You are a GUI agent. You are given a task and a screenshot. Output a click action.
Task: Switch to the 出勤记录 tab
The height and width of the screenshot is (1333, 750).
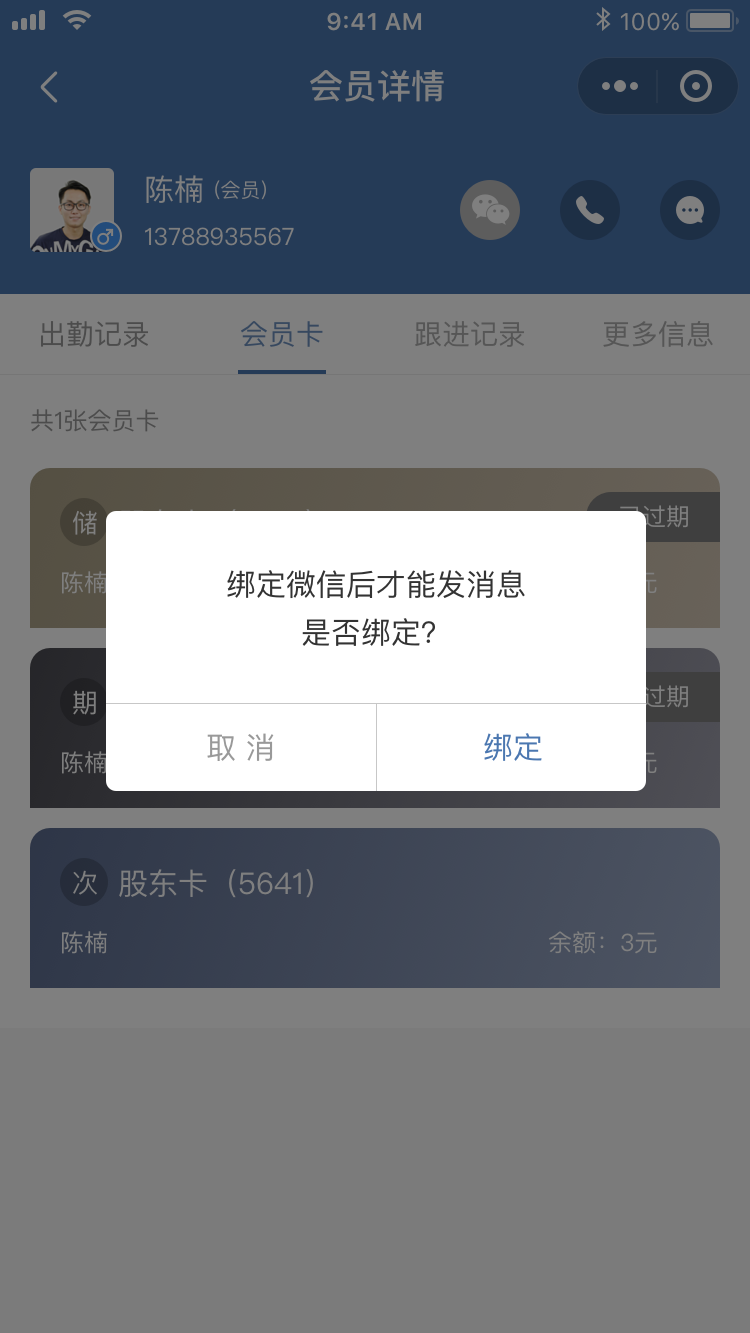(x=94, y=334)
